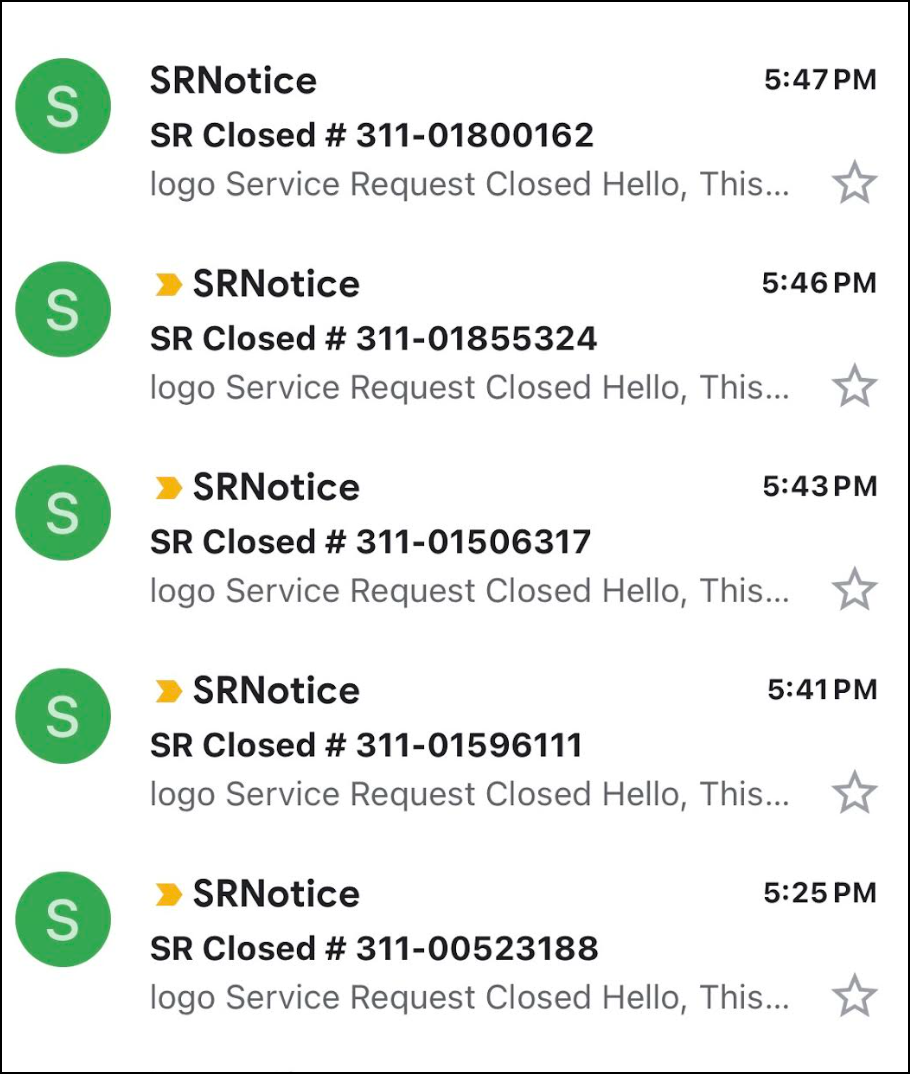Open email SR Closed # 311-00523188

pyautogui.click(x=373, y=948)
